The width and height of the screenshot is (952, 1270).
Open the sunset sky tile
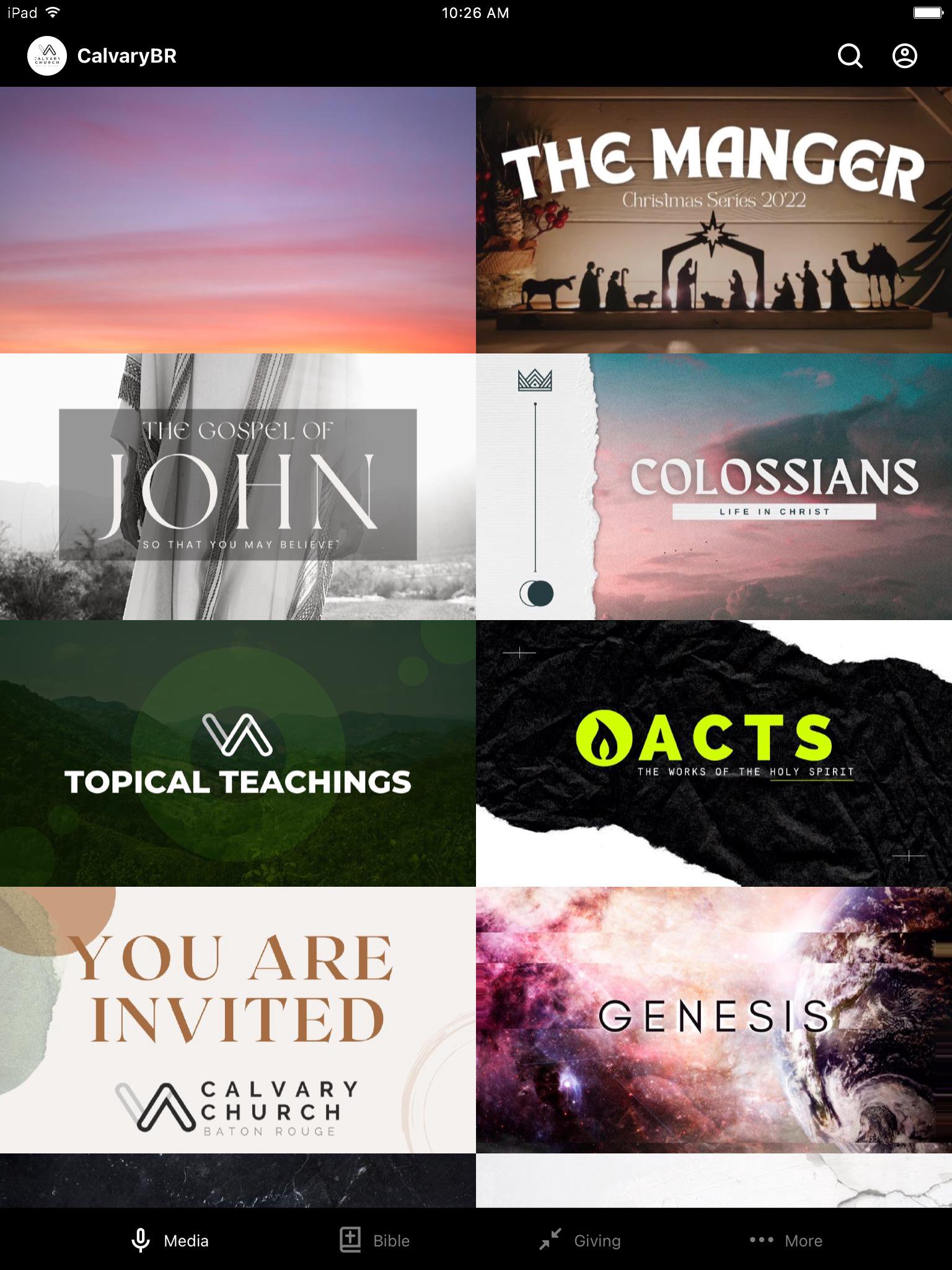point(238,220)
